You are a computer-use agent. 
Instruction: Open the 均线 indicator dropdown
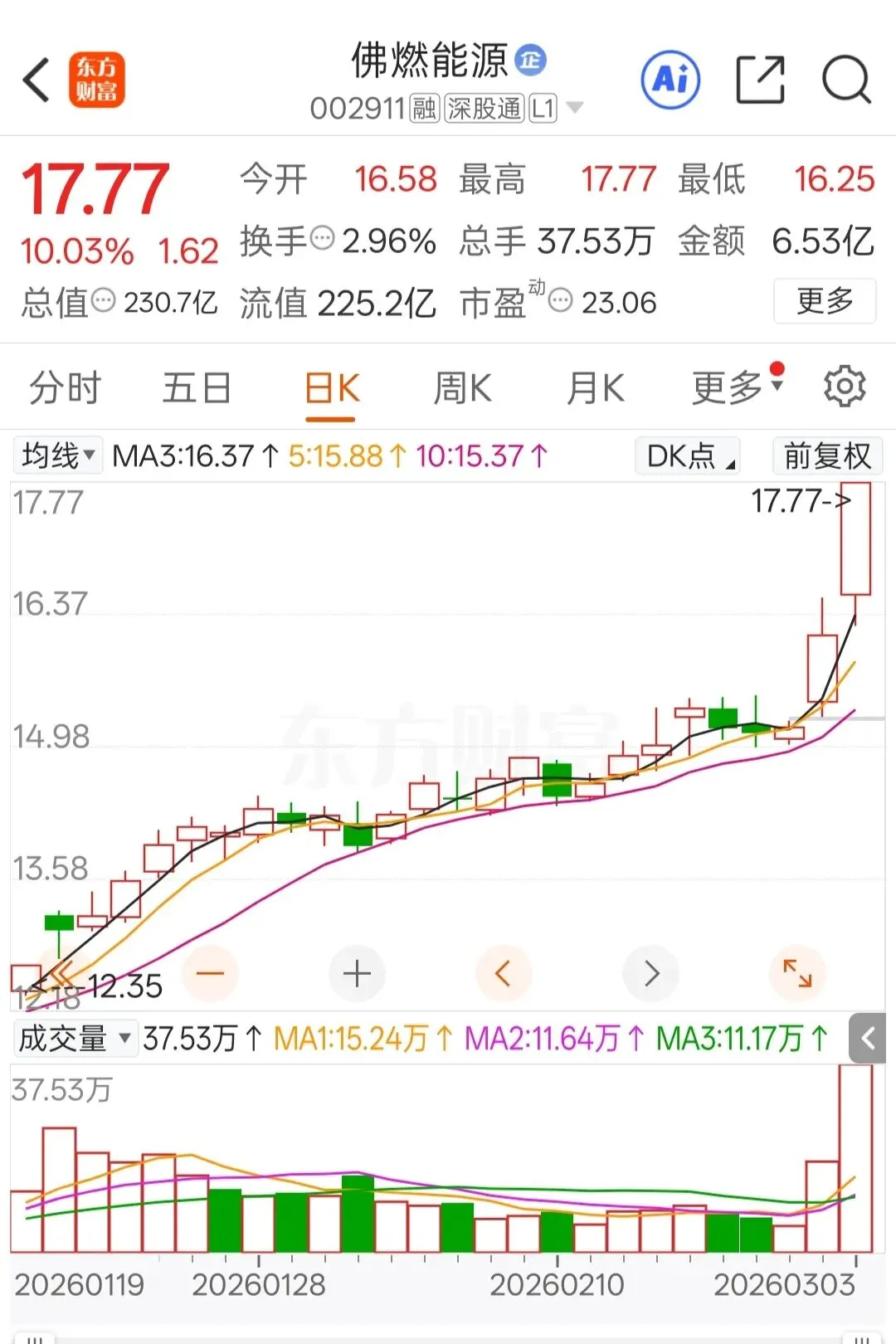(x=58, y=455)
